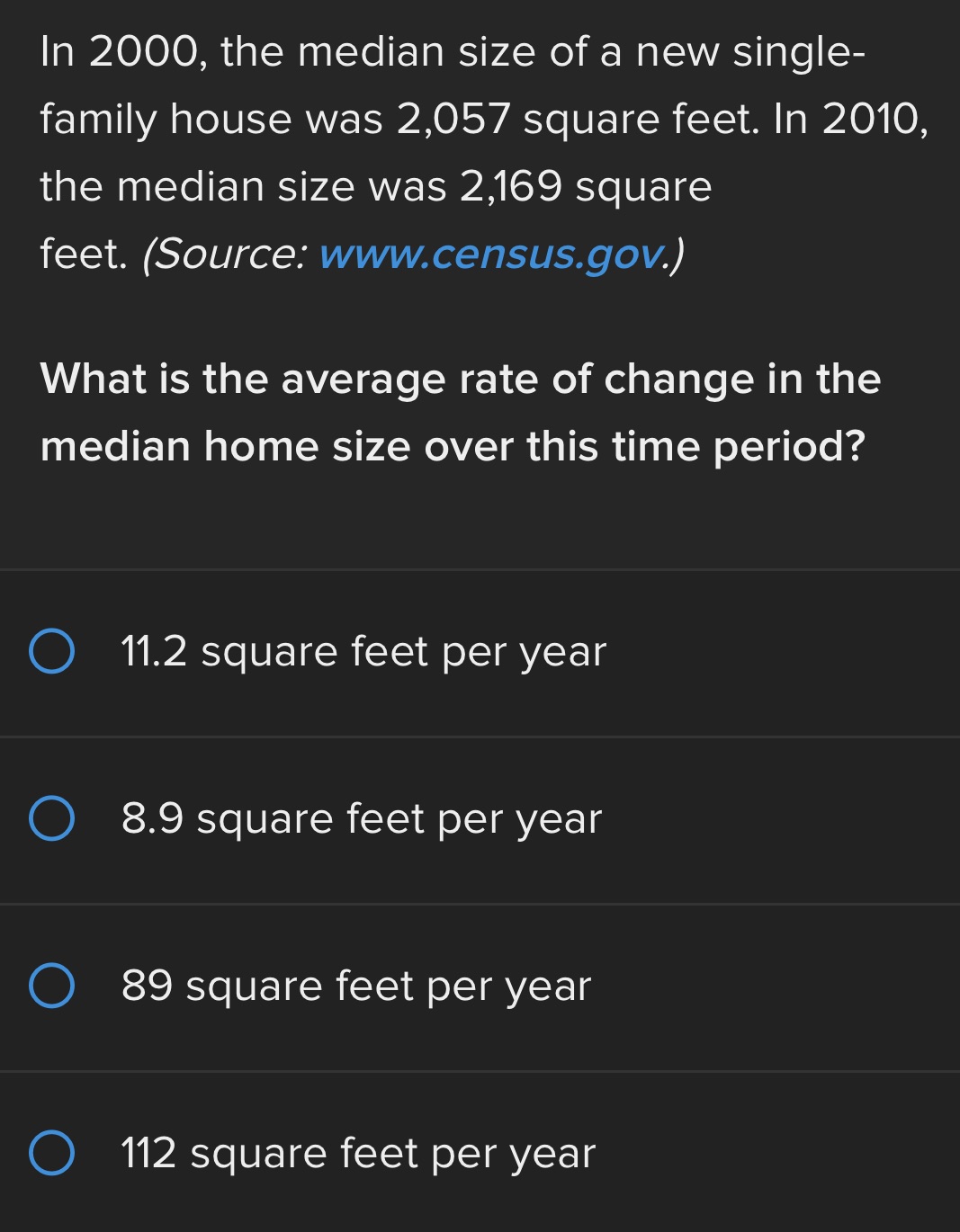
Task: Click the radio circle beside 112
Action: [52, 1152]
